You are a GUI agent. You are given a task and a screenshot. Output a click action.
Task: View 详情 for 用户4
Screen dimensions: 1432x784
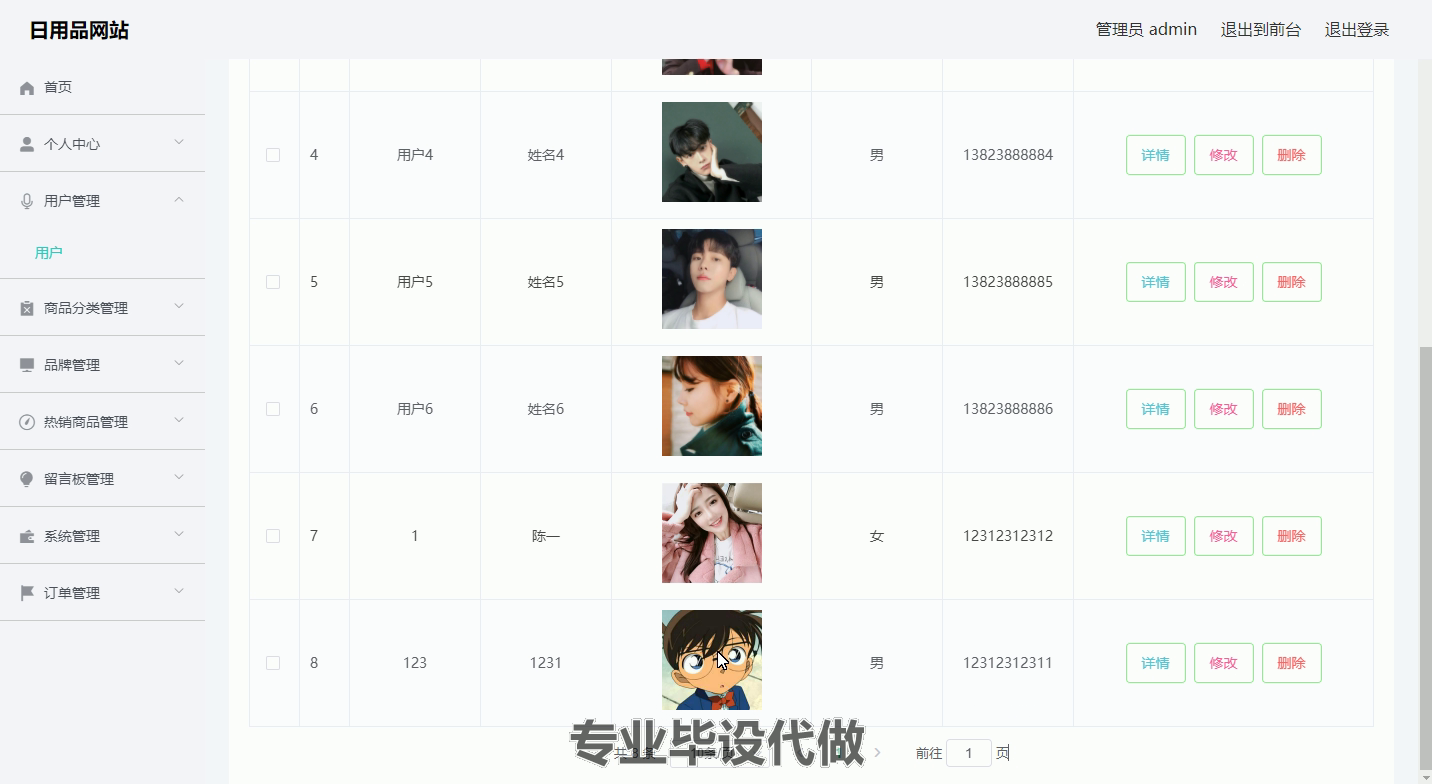[1155, 155]
